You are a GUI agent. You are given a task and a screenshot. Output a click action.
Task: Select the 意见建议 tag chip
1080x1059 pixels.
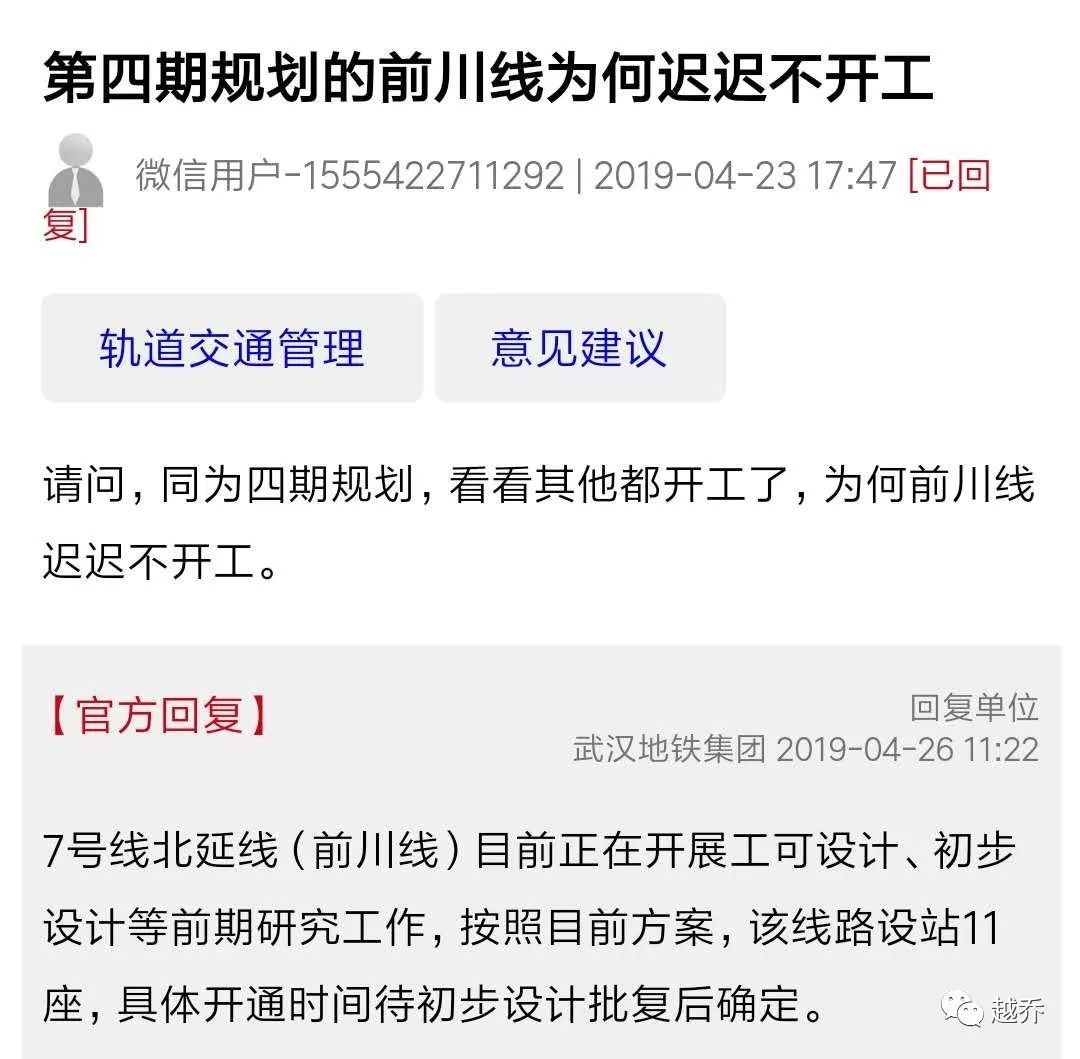click(579, 348)
